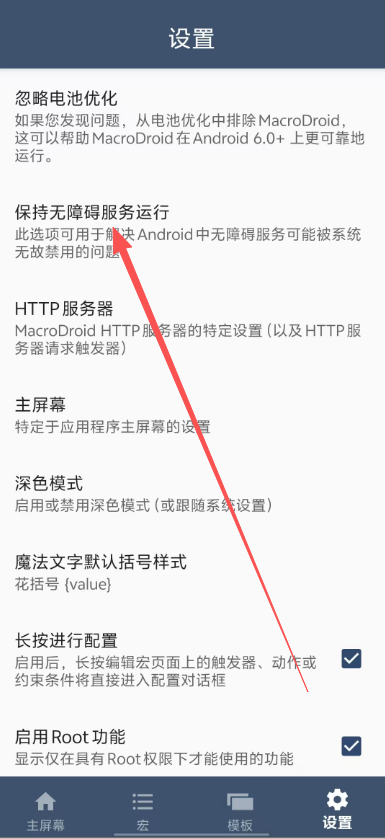Open 深色模式 setting
Screen dimensions: 385x839
point(192,494)
